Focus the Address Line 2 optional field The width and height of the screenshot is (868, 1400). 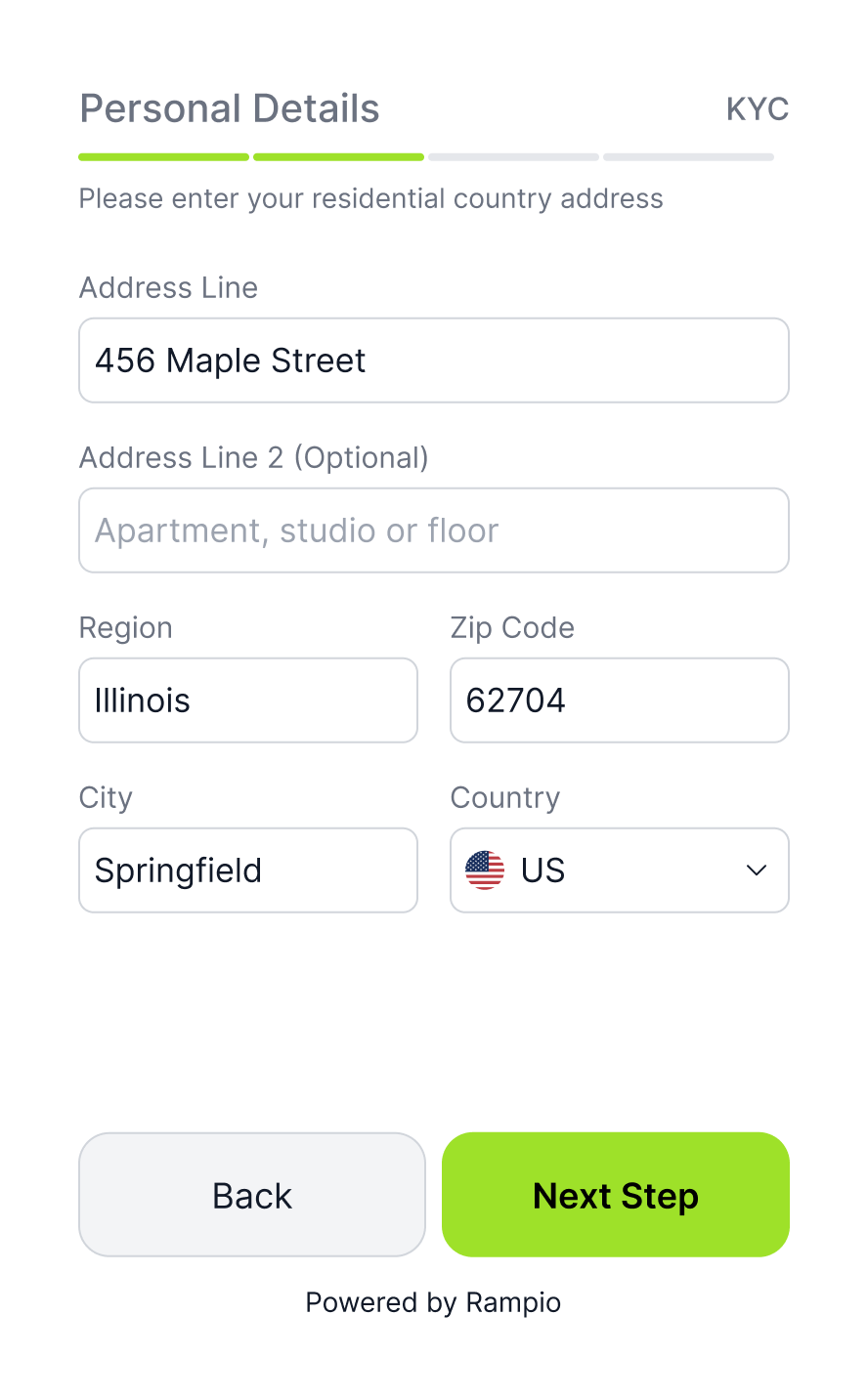coord(434,530)
